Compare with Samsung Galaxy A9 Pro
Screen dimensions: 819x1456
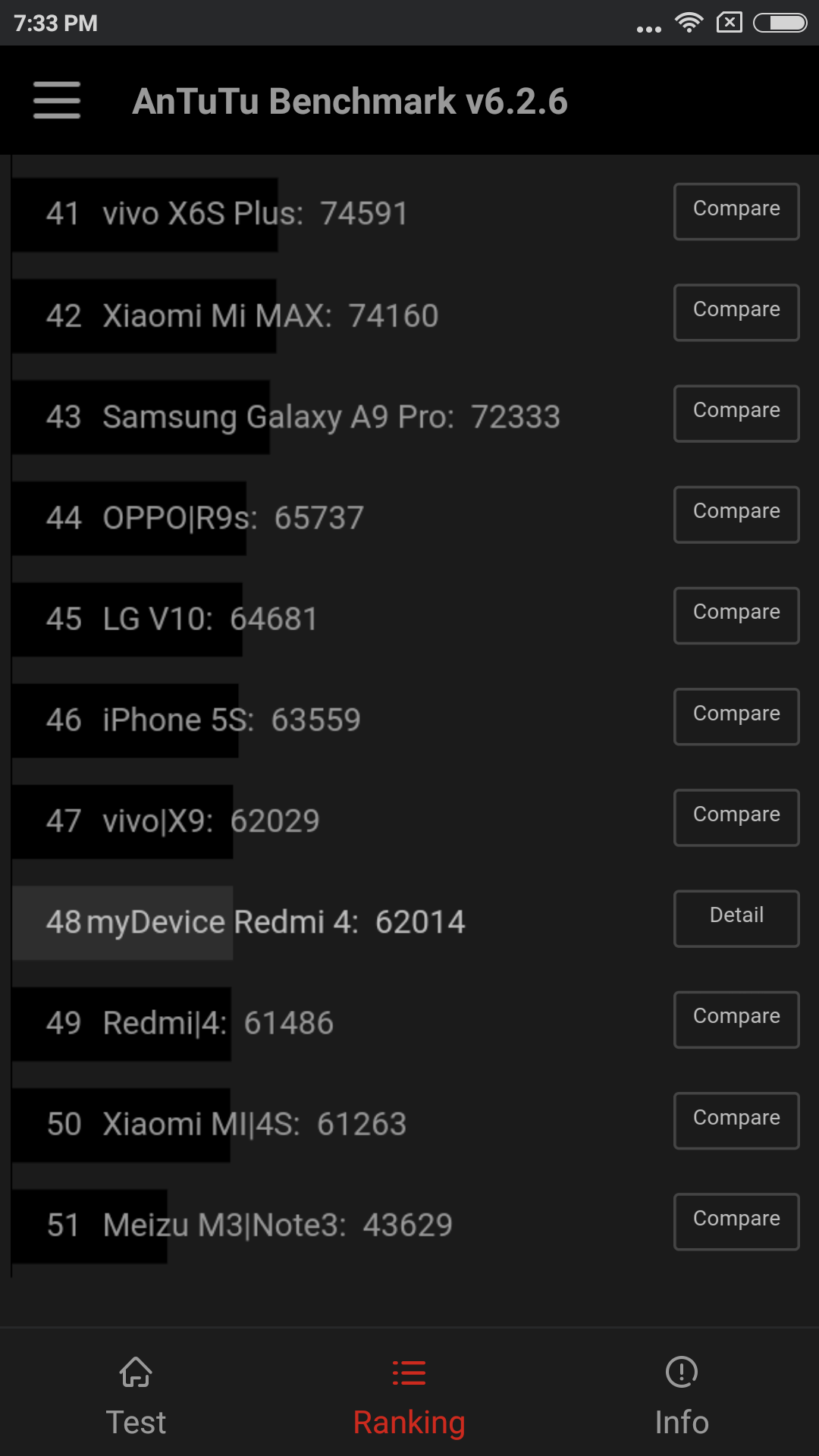coord(736,413)
